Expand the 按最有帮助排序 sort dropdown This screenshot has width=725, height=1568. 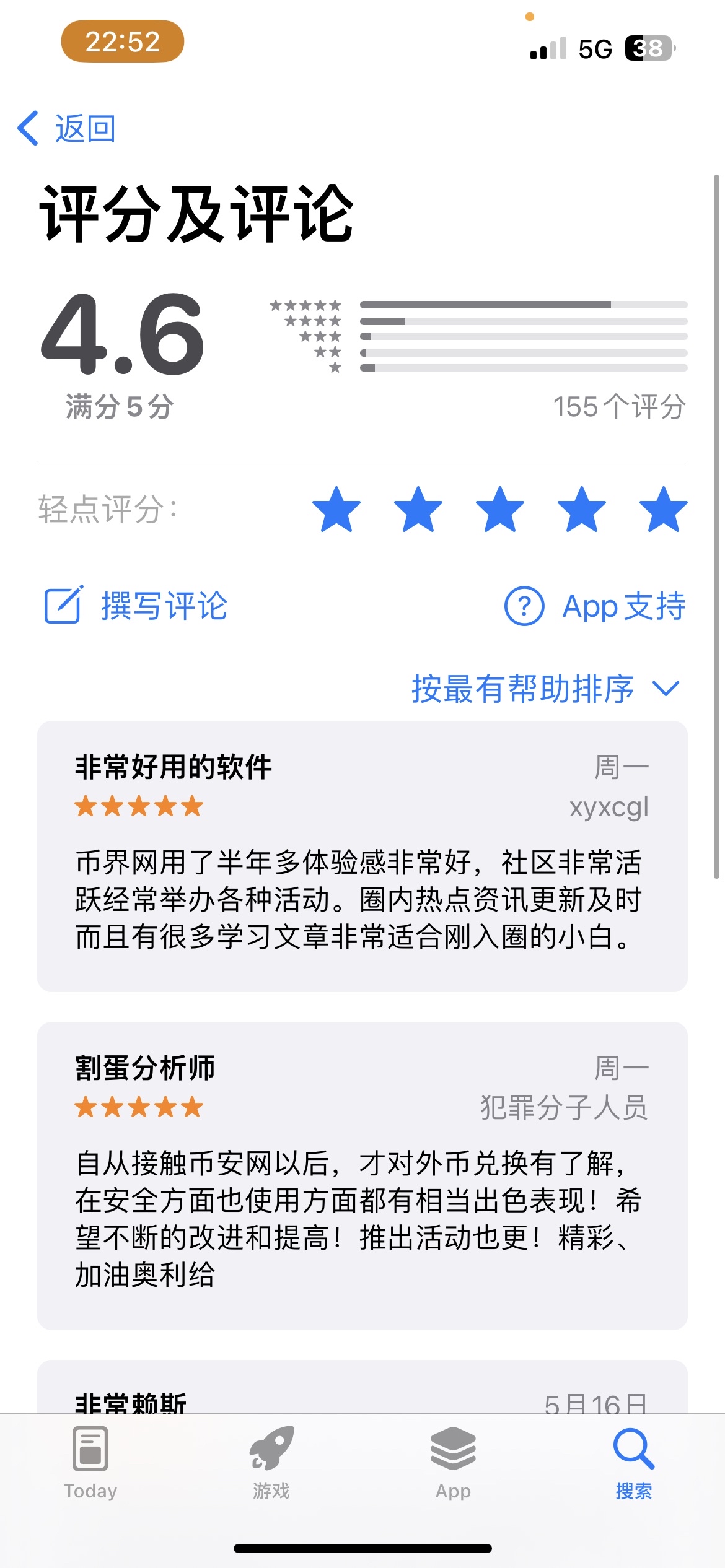[545, 688]
